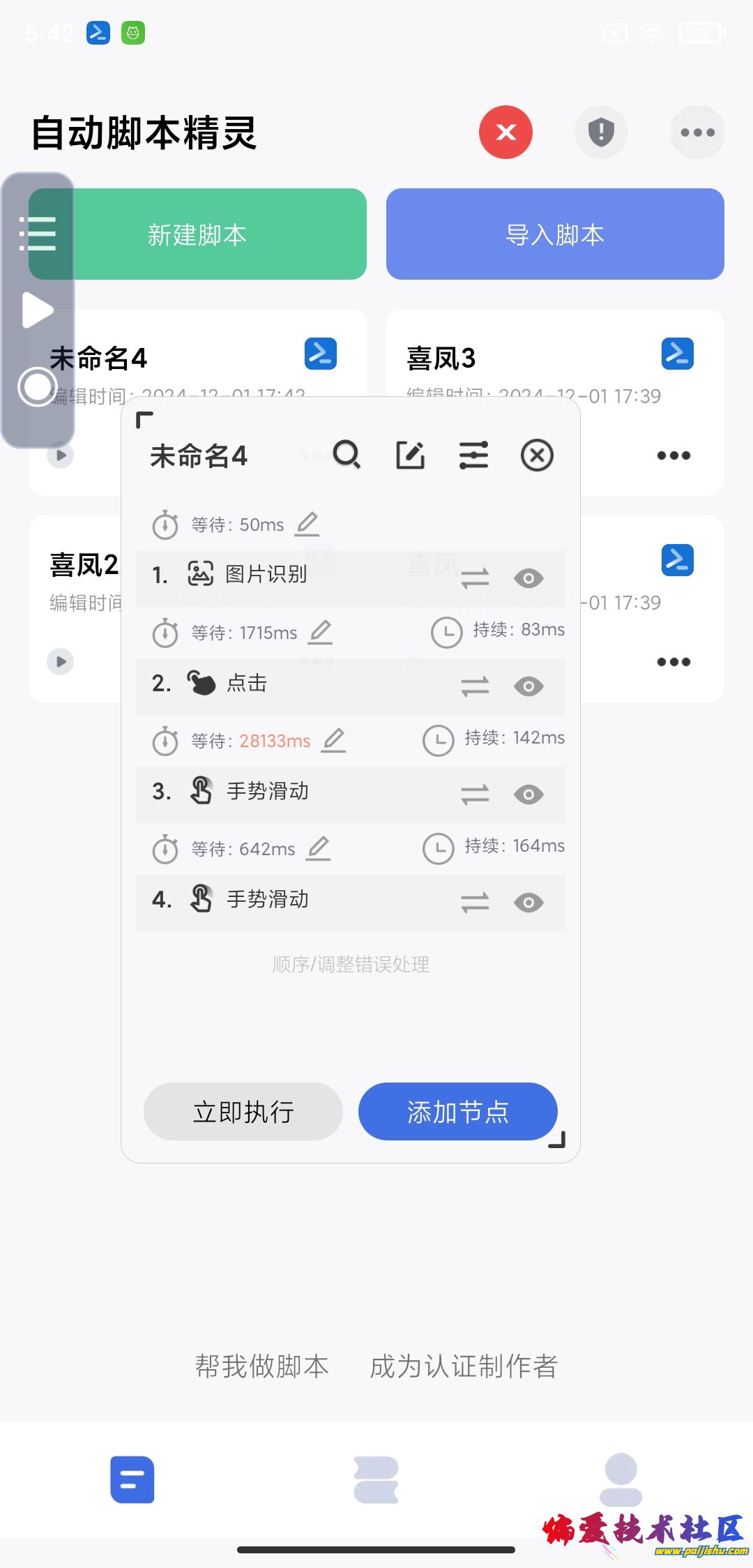The width and height of the screenshot is (753, 1568).
Task: Toggle visibility of step 2 点击
Action: [528, 686]
